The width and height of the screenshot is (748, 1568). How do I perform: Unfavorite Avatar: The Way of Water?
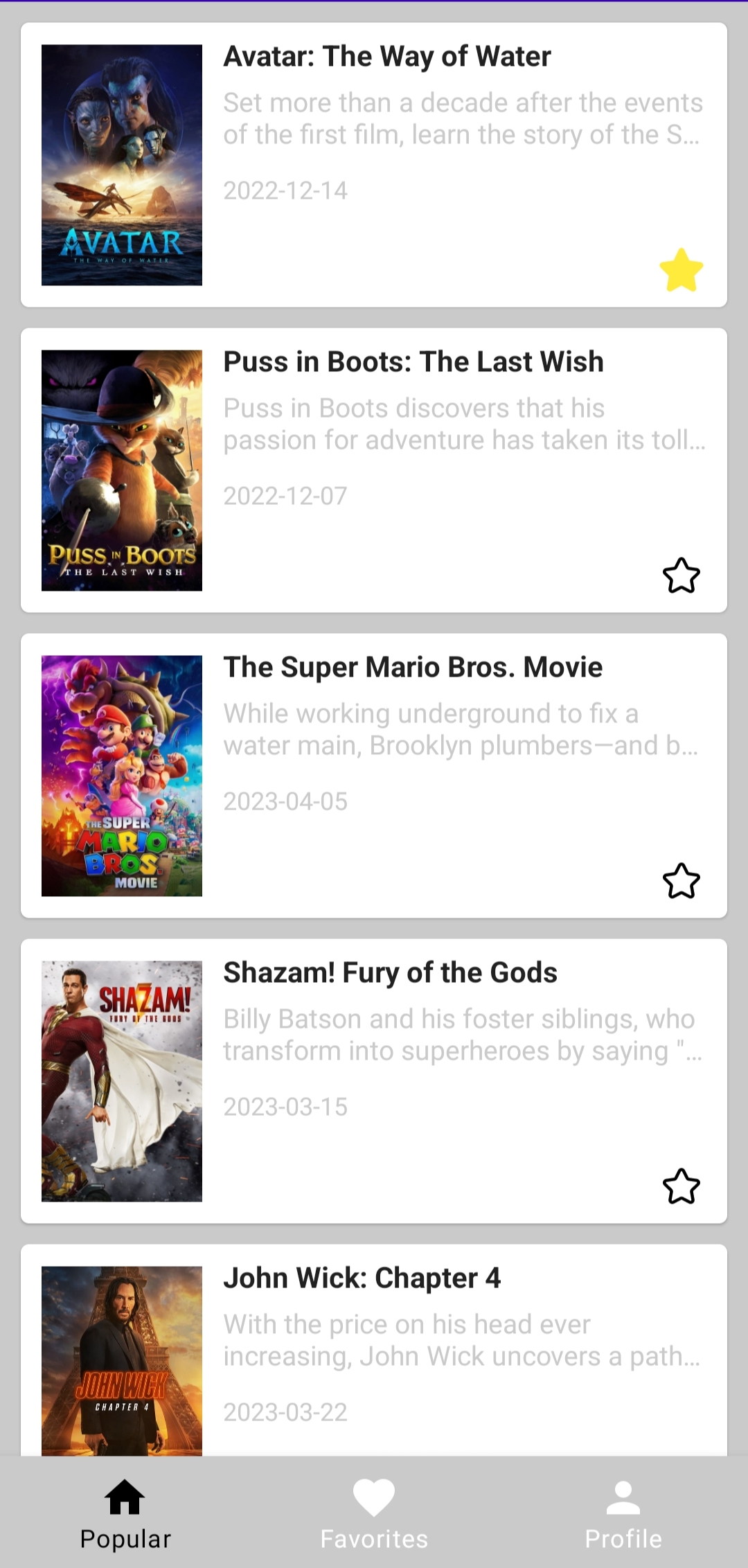click(x=681, y=270)
